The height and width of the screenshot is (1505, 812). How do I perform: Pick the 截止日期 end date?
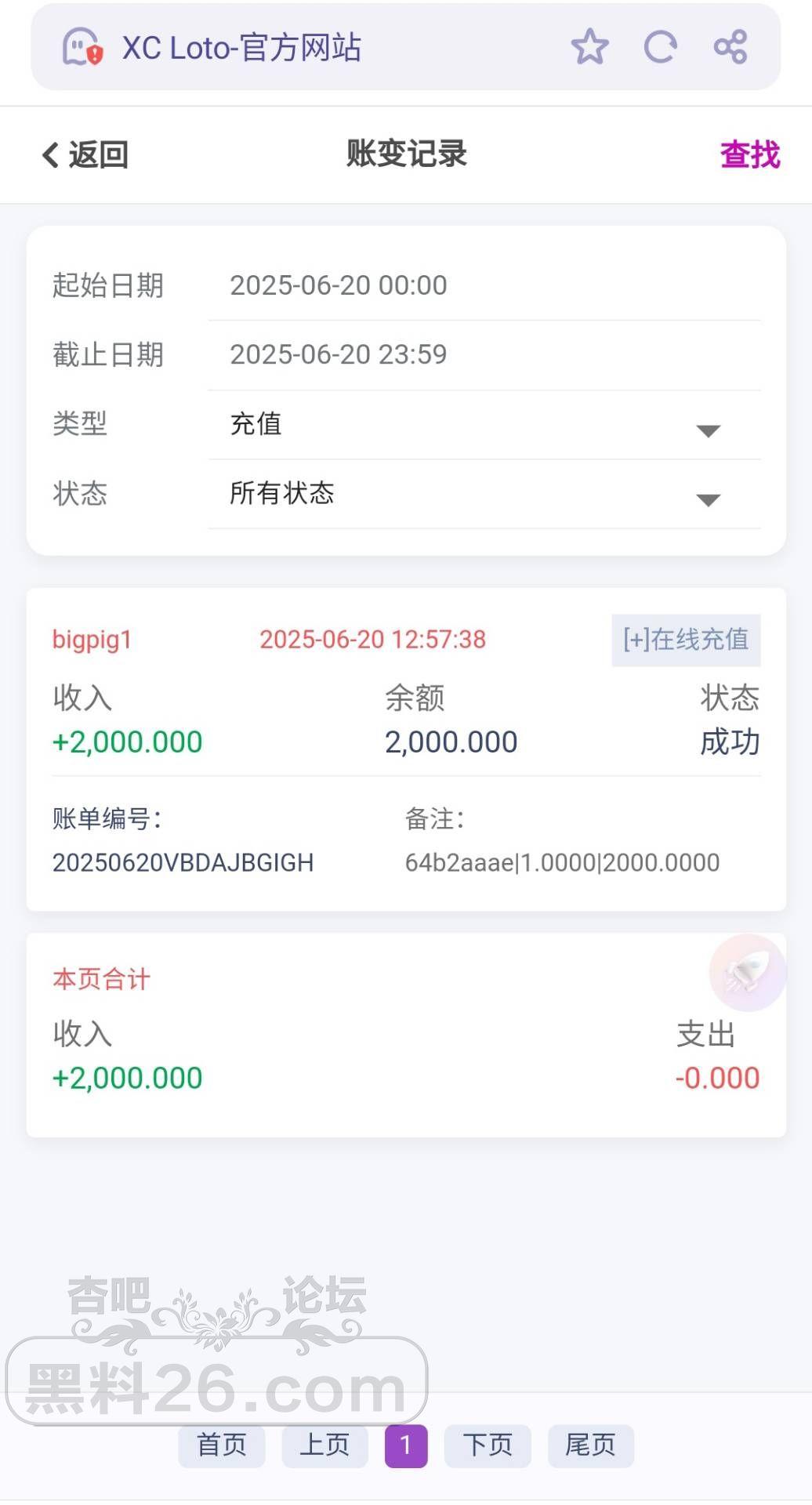[484, 354]
